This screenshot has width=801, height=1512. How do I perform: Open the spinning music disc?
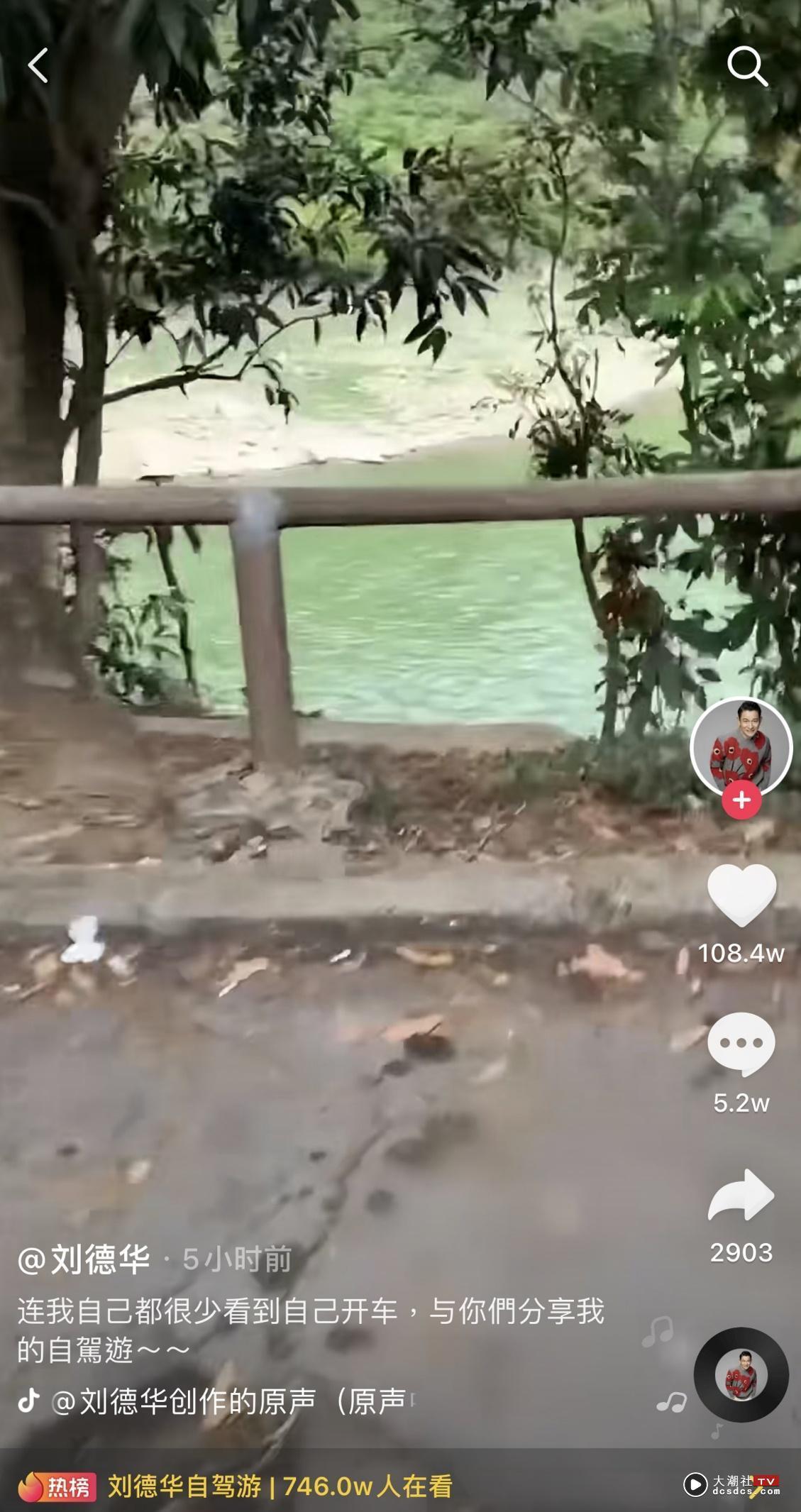click(x=741, y=1374)
